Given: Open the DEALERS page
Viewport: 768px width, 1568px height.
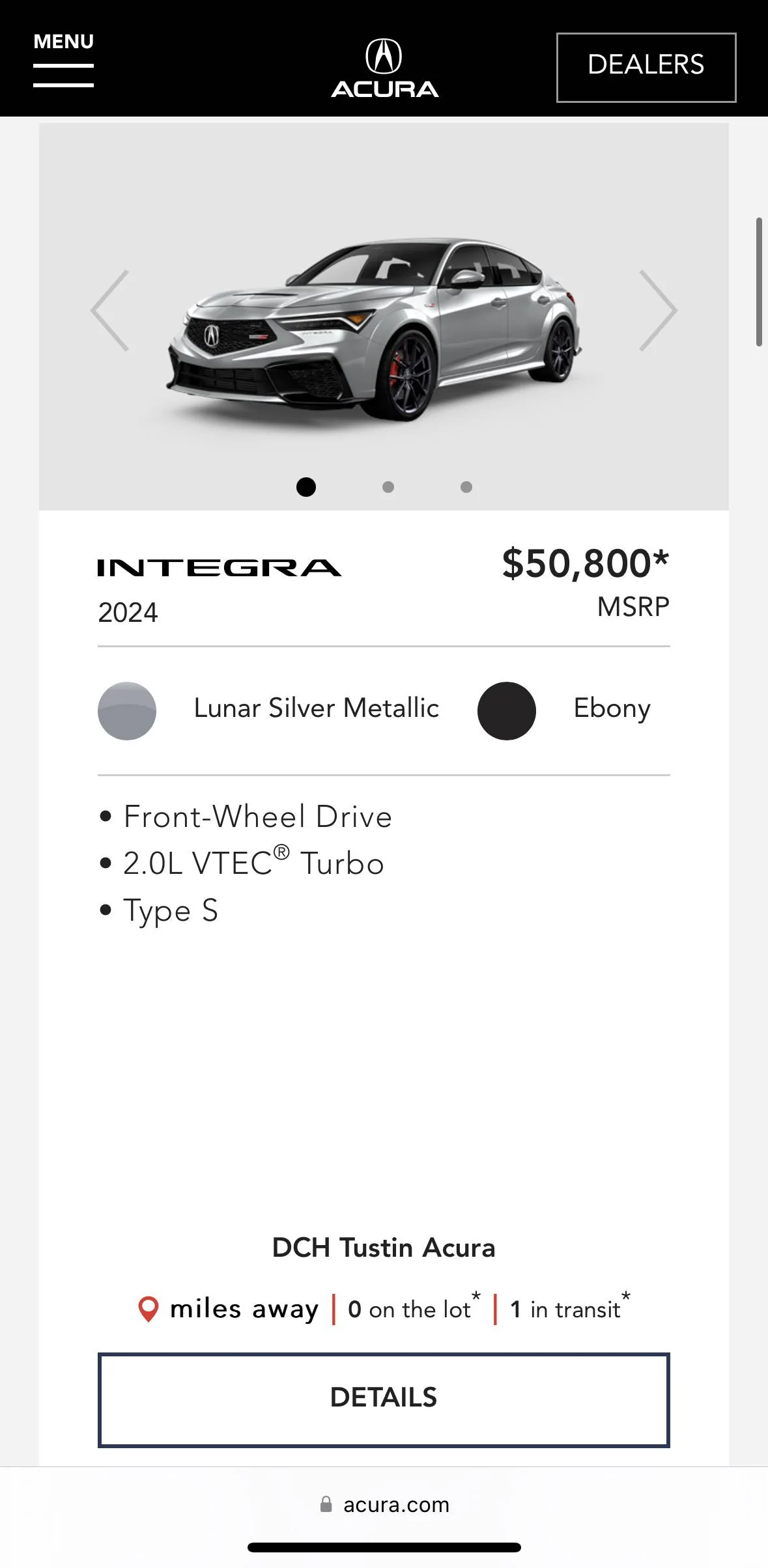Looking at the screenshot, I should pos(646,67).
